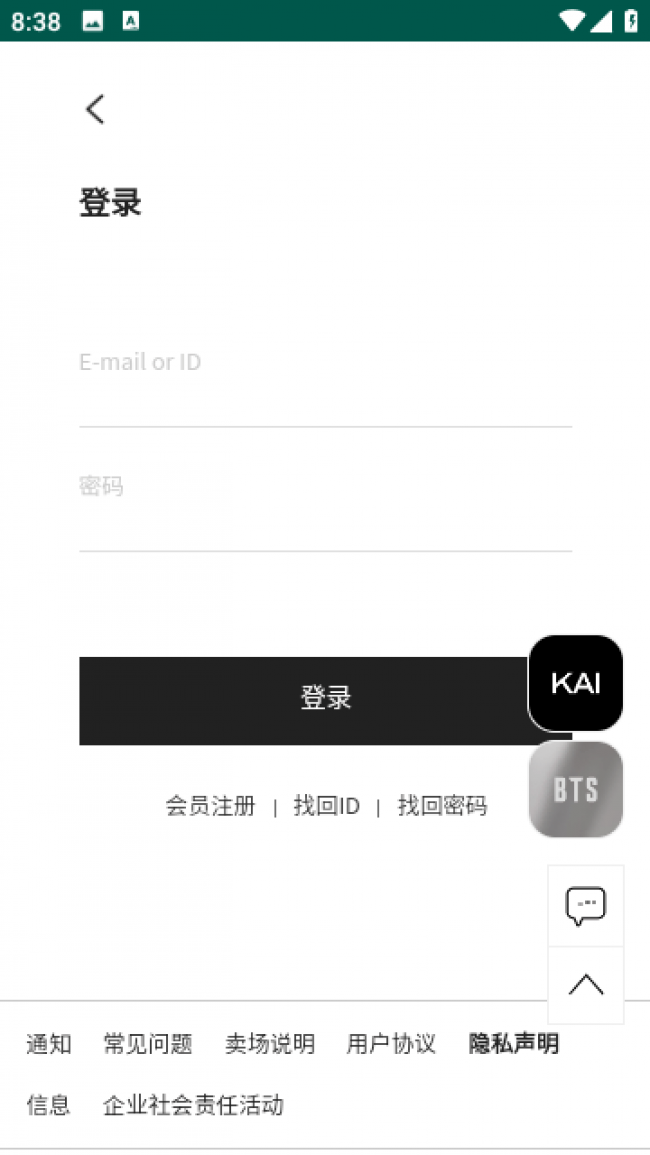Open the BTS floating shortcut

[x=575, y=789]
